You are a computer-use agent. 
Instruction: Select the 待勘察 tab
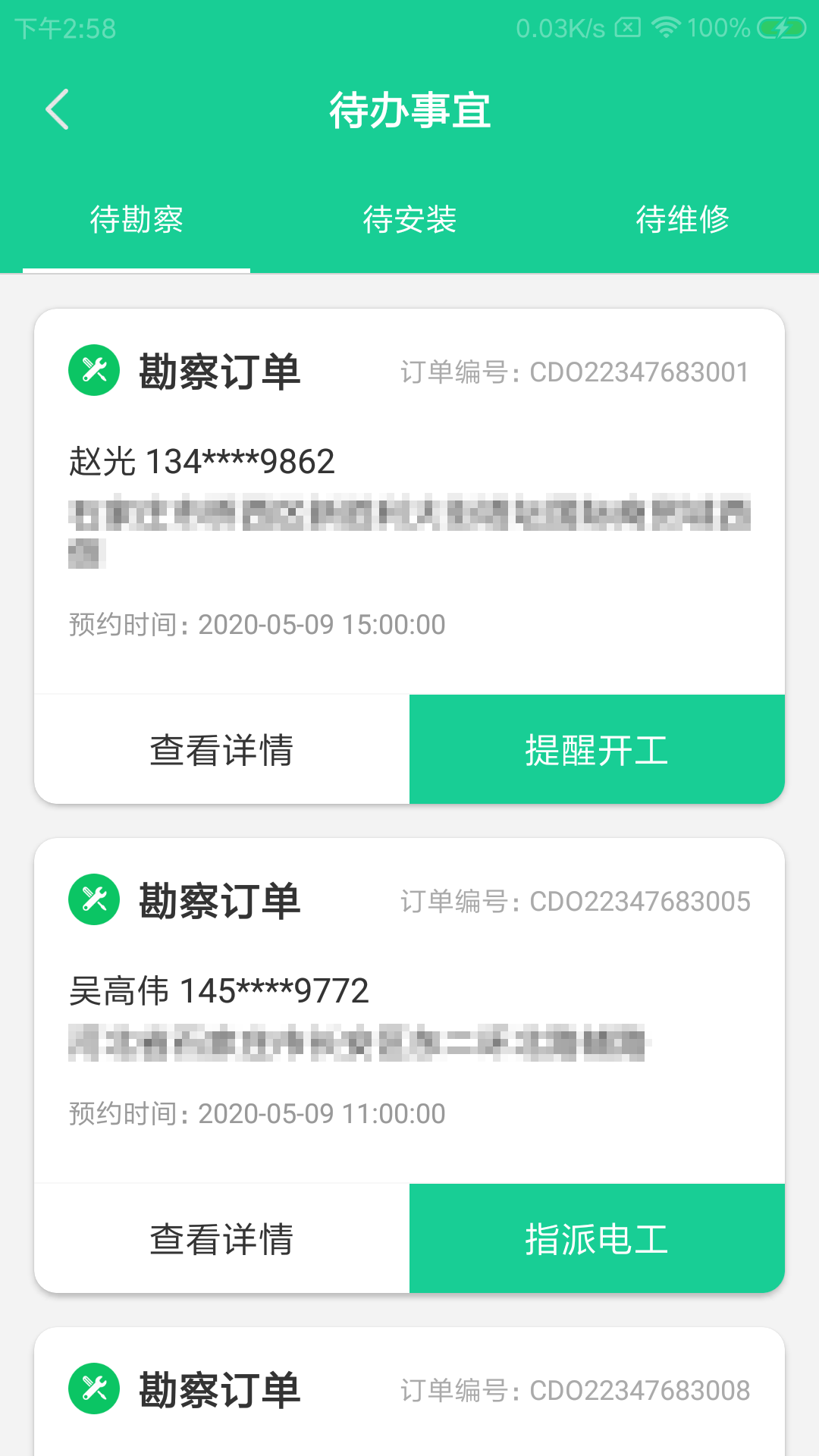136,220
